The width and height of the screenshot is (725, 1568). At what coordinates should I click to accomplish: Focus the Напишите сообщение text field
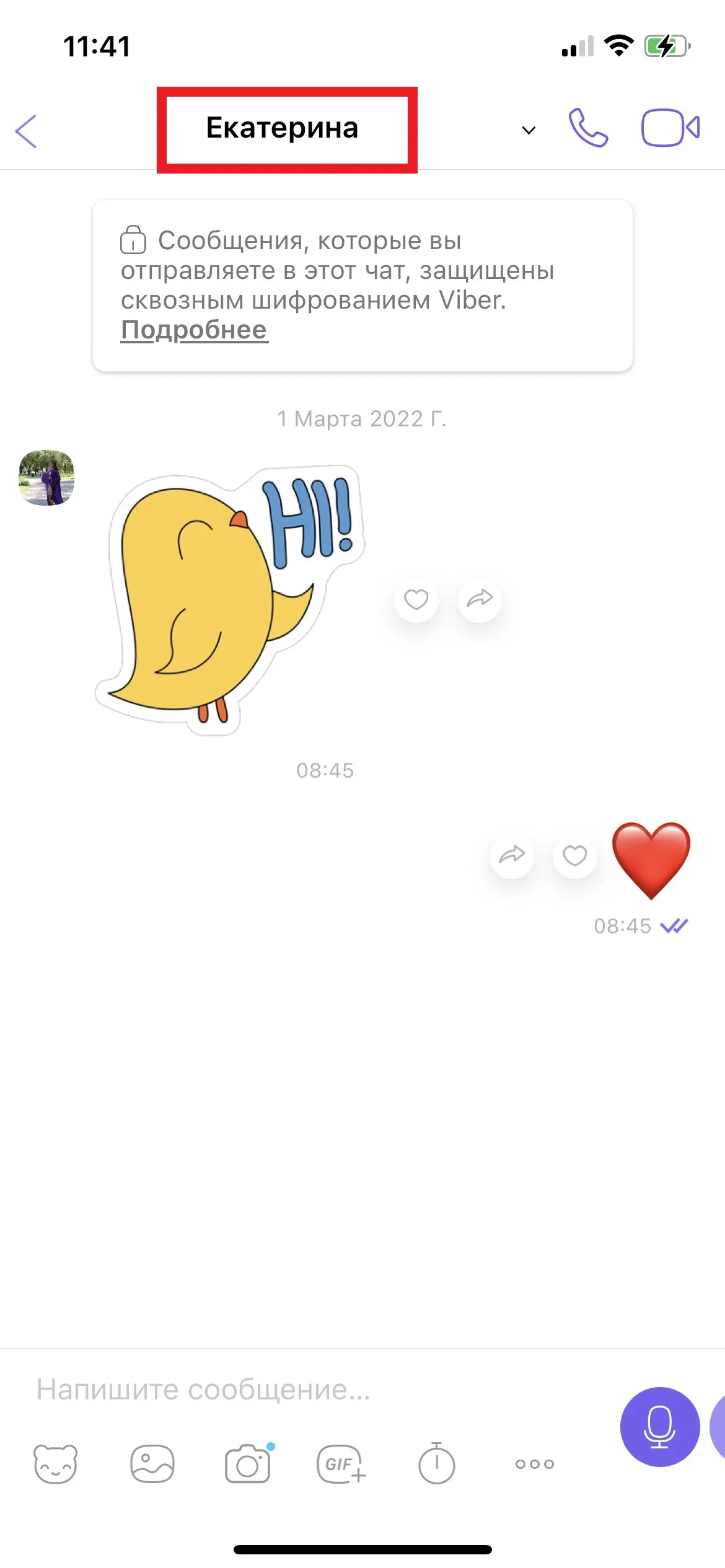pyautogui.click(x=310, y=1389)
